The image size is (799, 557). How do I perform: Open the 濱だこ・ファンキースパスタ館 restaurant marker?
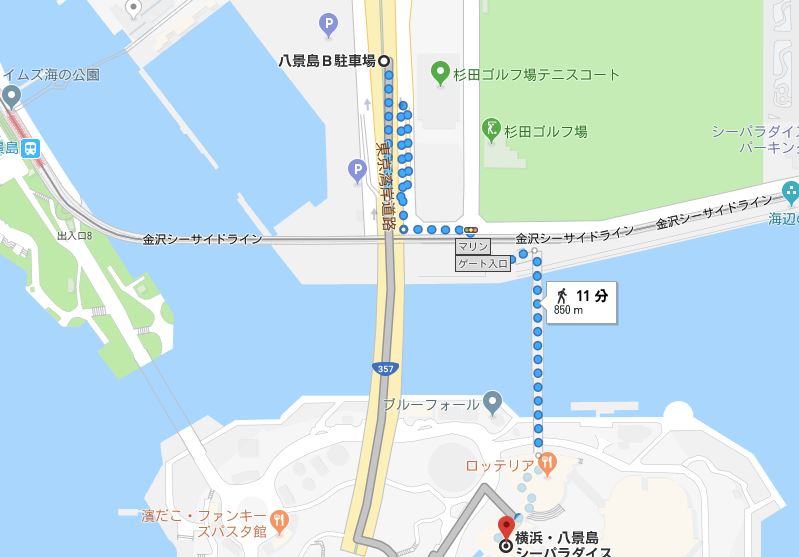[280, 520]
